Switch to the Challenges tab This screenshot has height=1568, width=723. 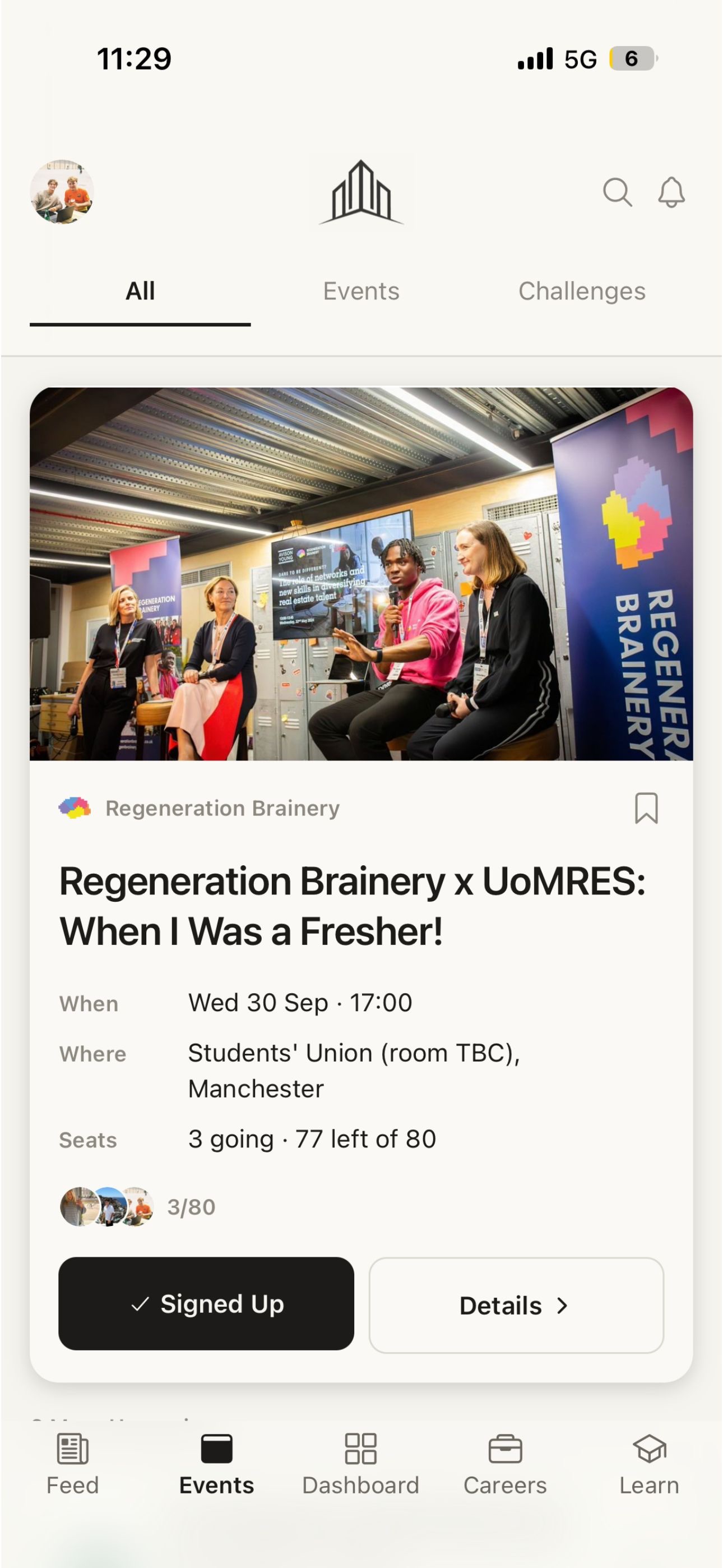[582, 291]
